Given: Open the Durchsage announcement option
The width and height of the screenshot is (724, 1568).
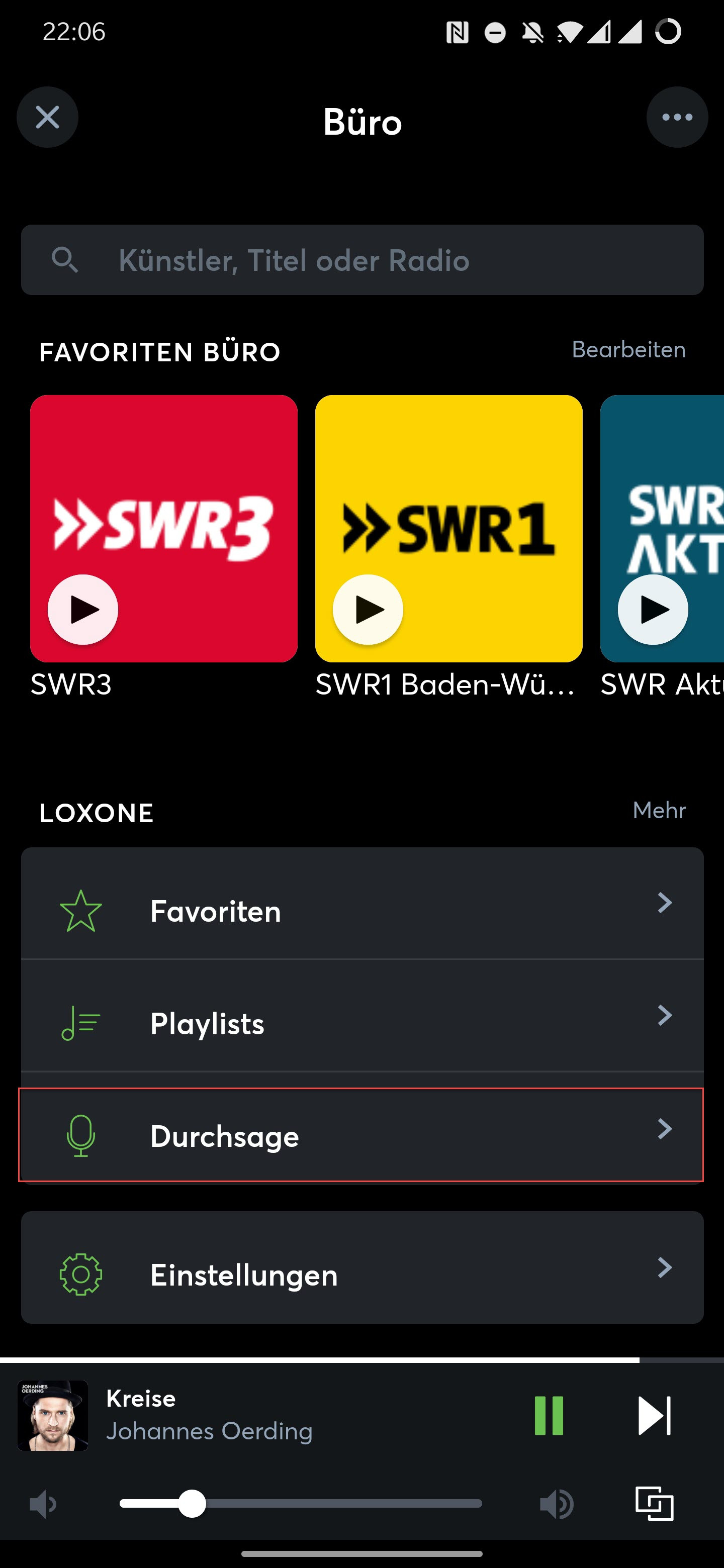Looking at the screenshot, I should (x=363, y=1135).
